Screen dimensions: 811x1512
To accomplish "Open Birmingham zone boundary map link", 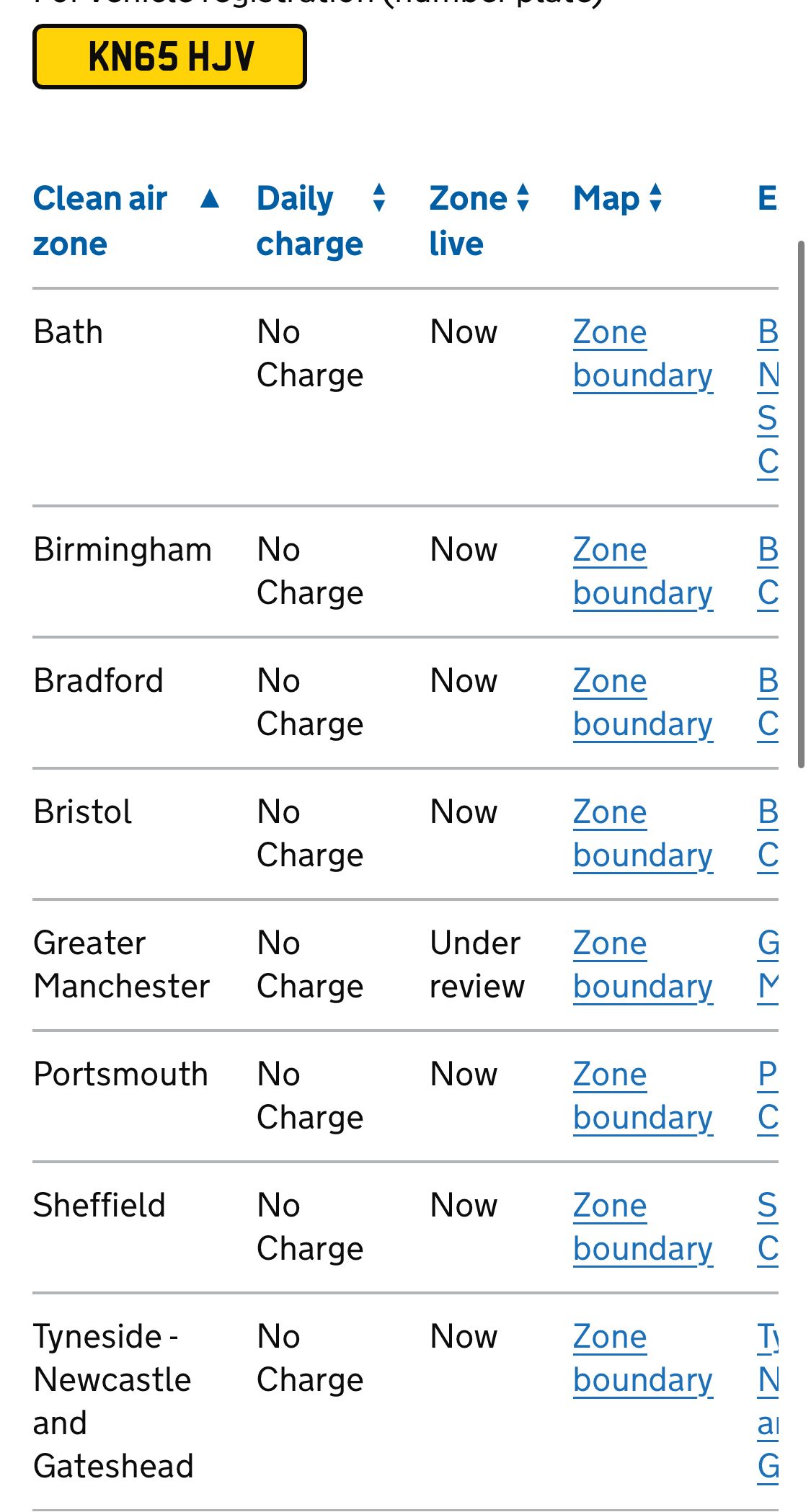I will (x=642, y=572).
